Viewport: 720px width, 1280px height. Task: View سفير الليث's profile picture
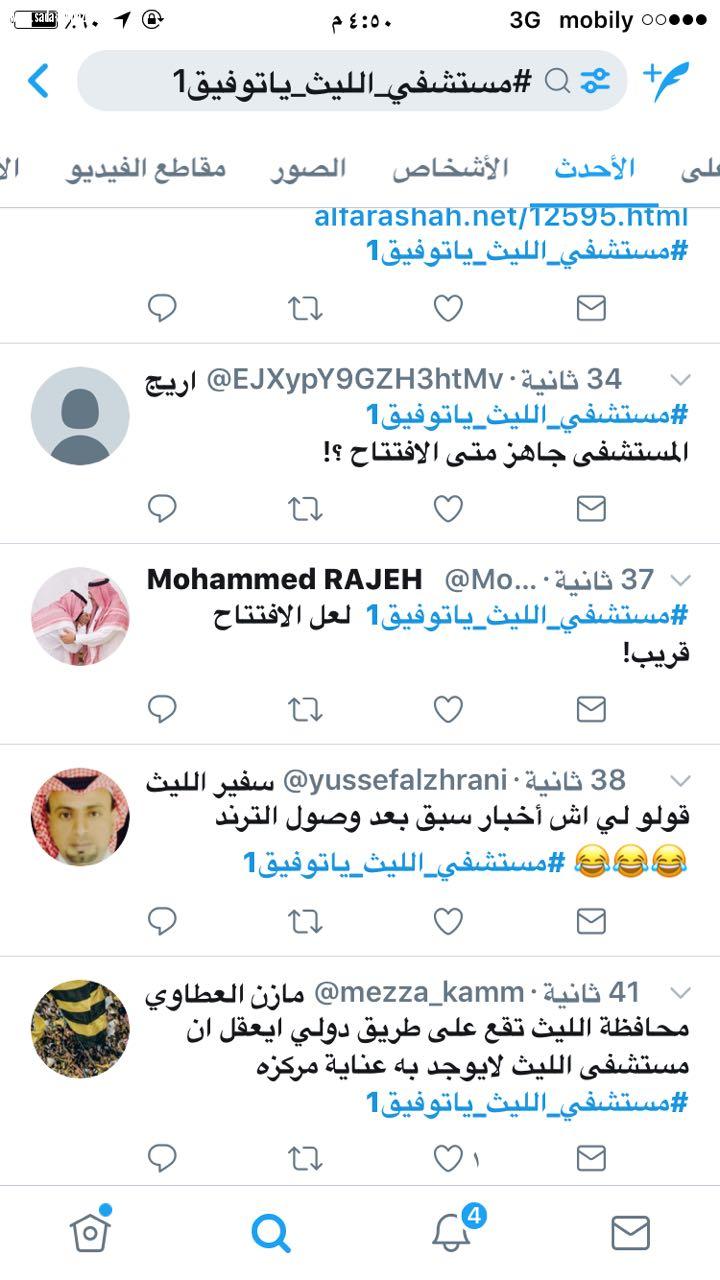[x=80, y=815]
